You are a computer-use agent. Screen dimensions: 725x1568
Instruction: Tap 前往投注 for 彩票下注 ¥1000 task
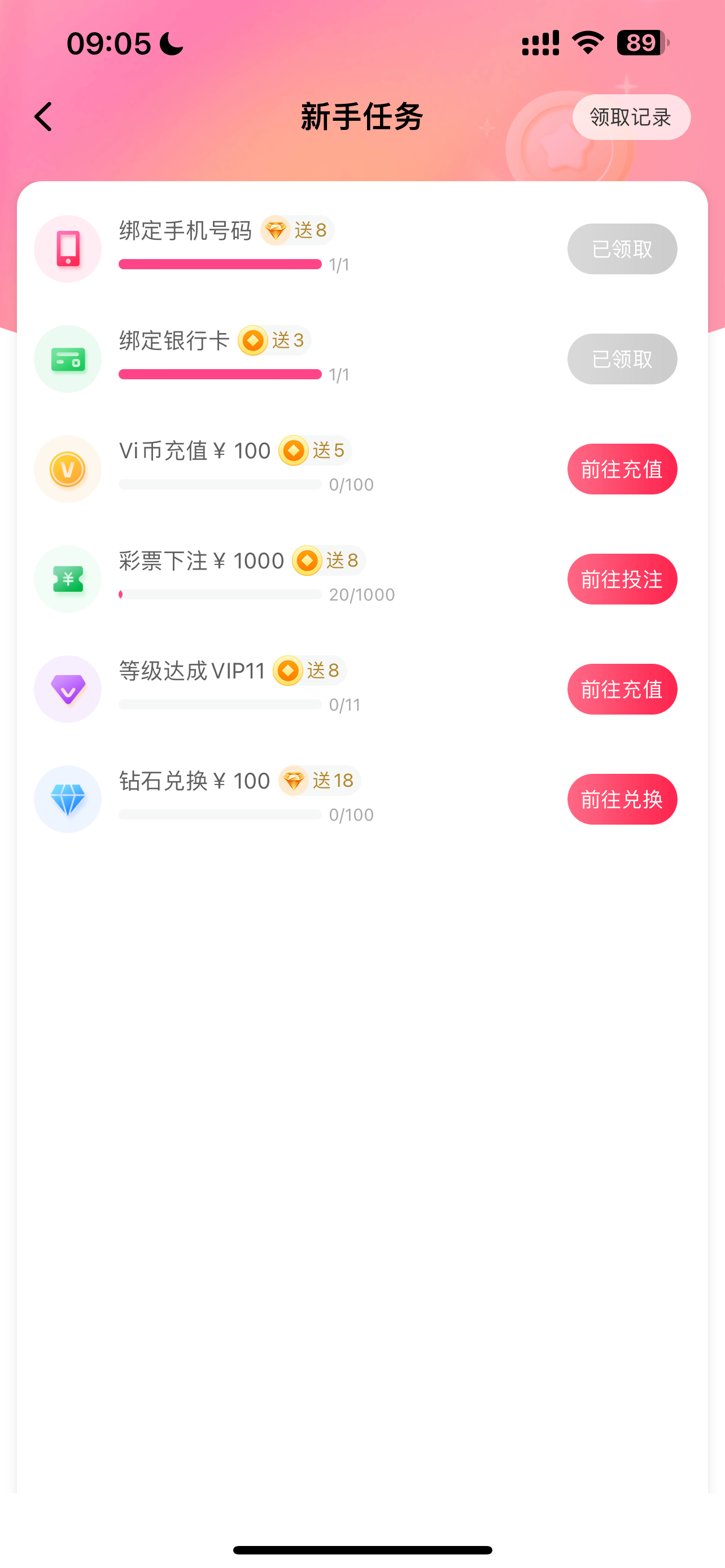point(622,580)
